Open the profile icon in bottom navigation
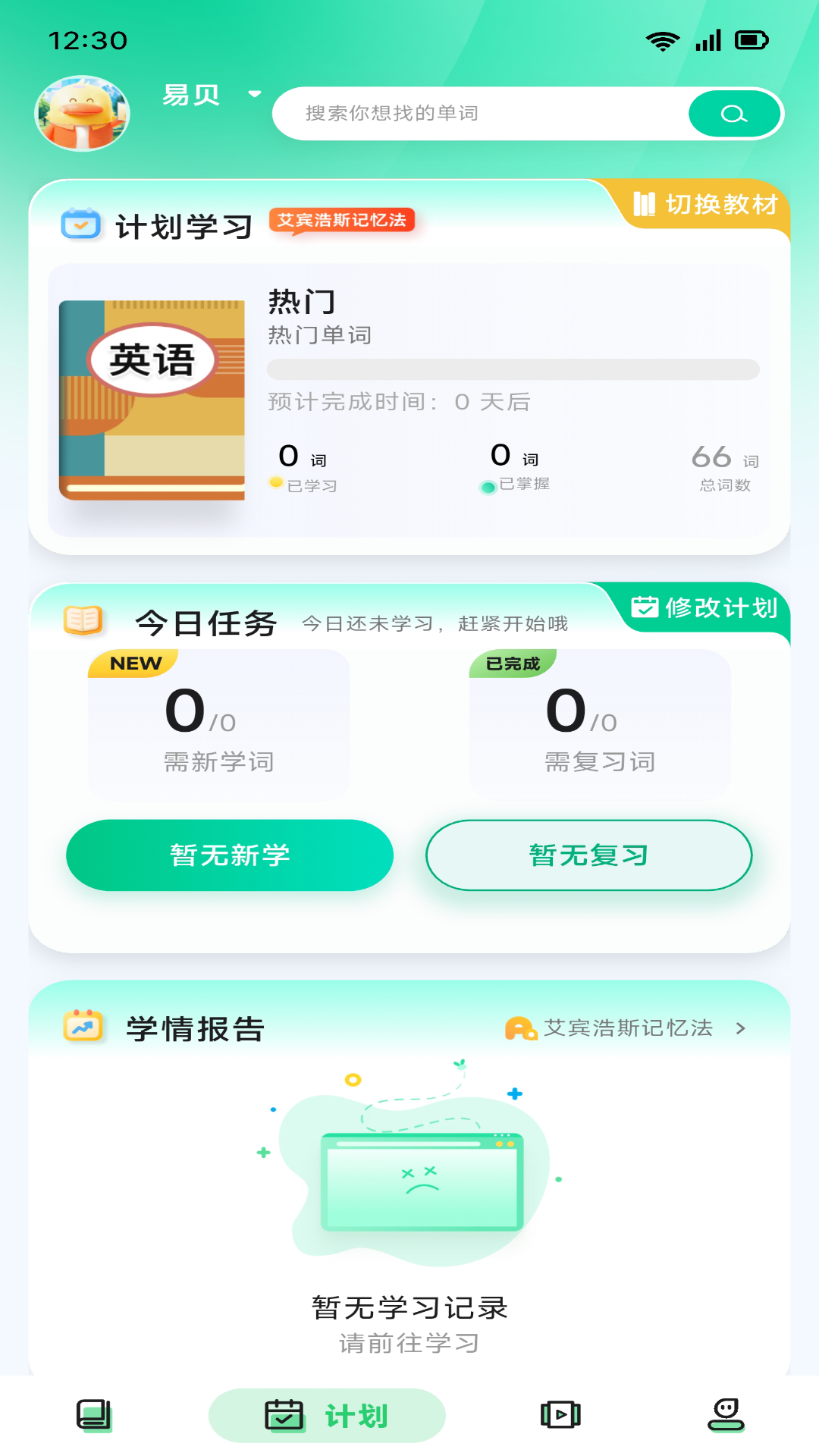The image size is (819, 1456). coord(725,1412)
